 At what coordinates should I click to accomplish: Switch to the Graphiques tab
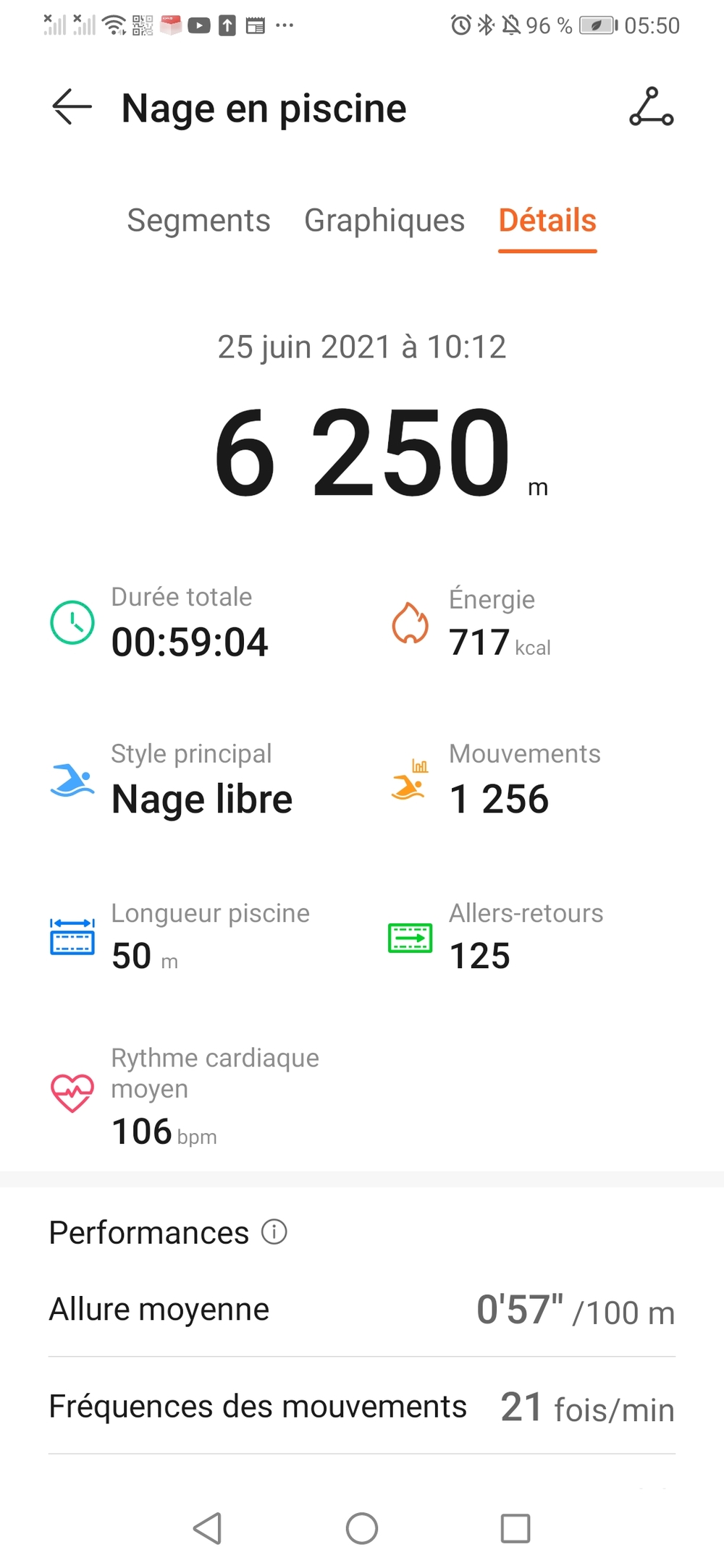click(384, 221)
